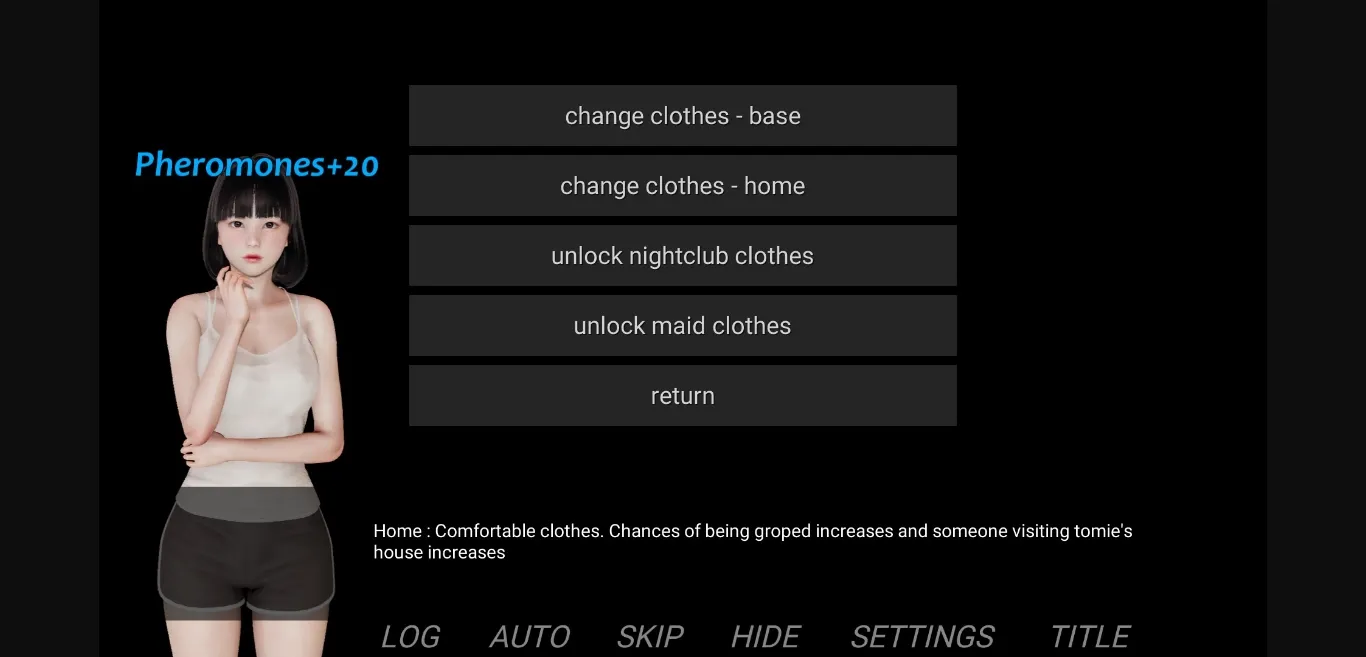Choose change clothes - home option
Image resolution: width=1366 pixels, height=657 pixels.
point(682,186)
